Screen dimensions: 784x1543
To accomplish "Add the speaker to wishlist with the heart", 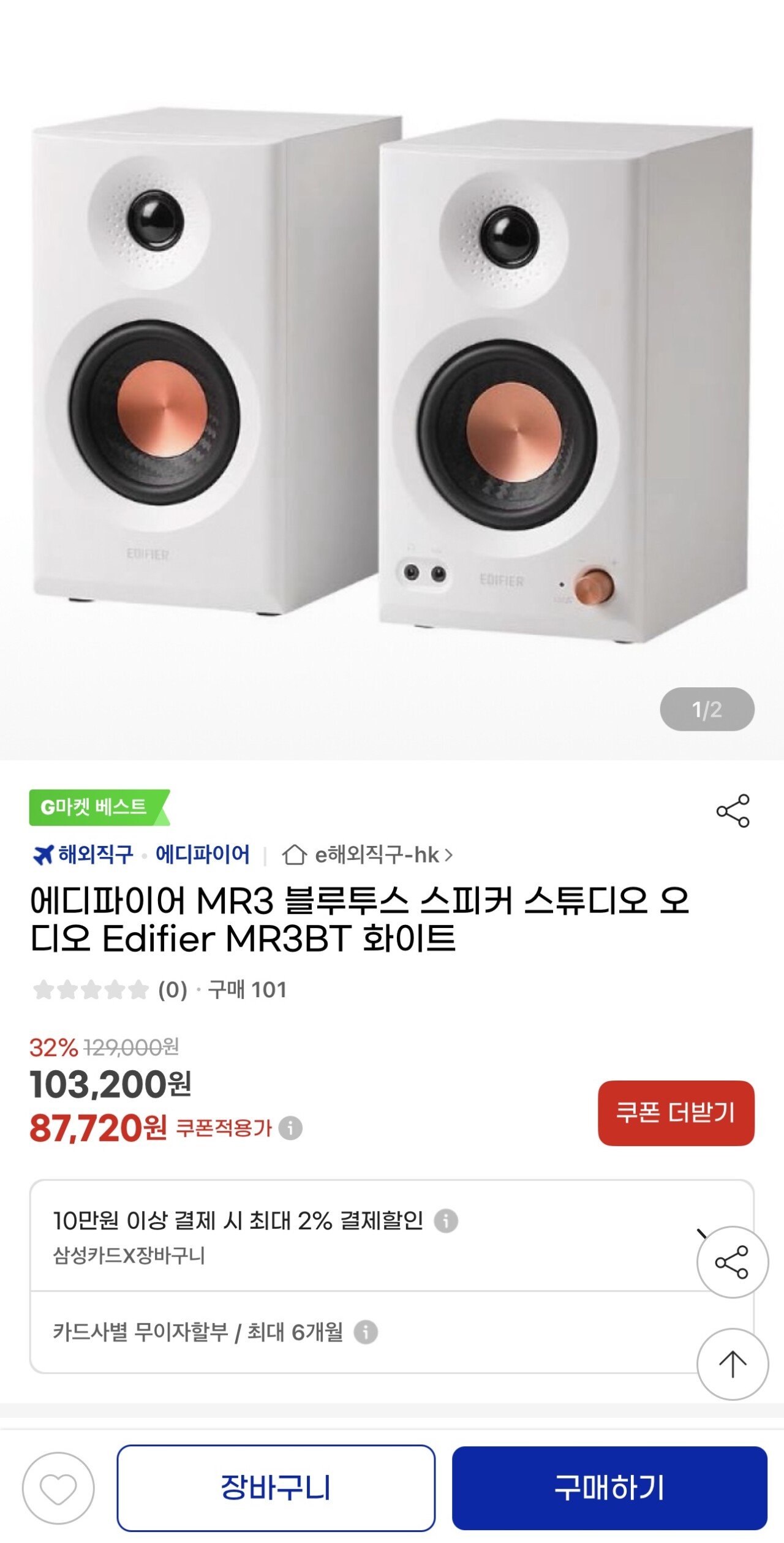I will point(58,1488).
